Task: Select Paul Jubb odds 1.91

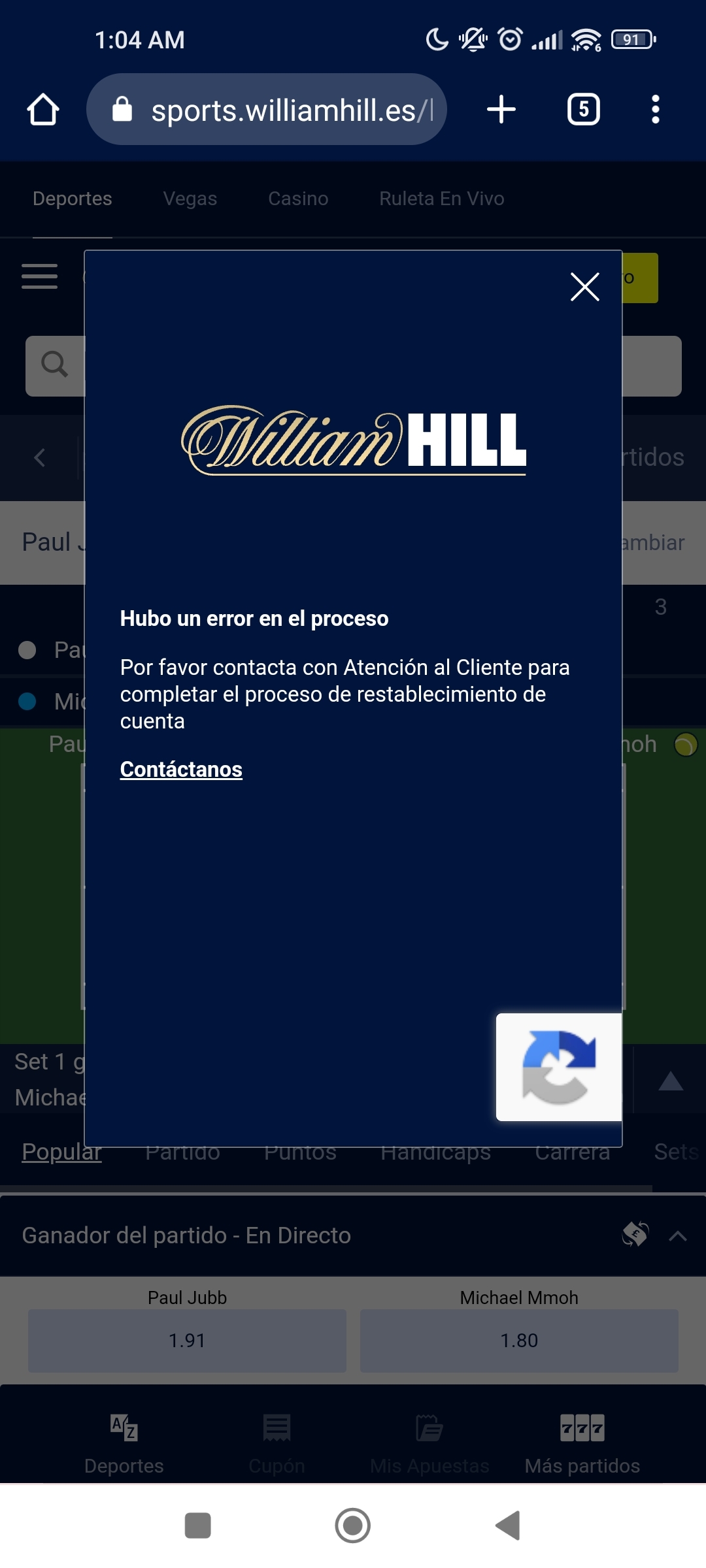Action: (187, 1341)
